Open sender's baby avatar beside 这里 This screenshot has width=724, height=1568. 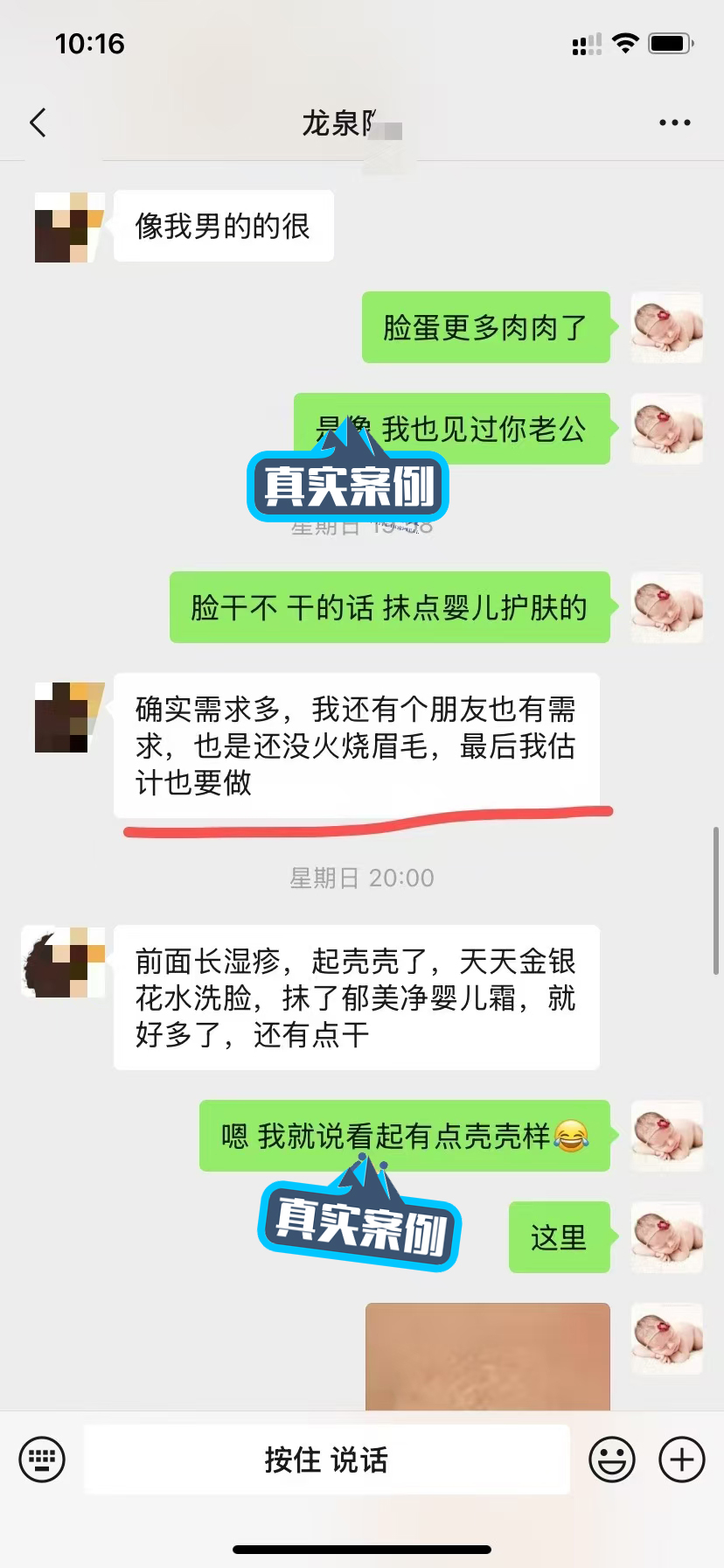666,1237
